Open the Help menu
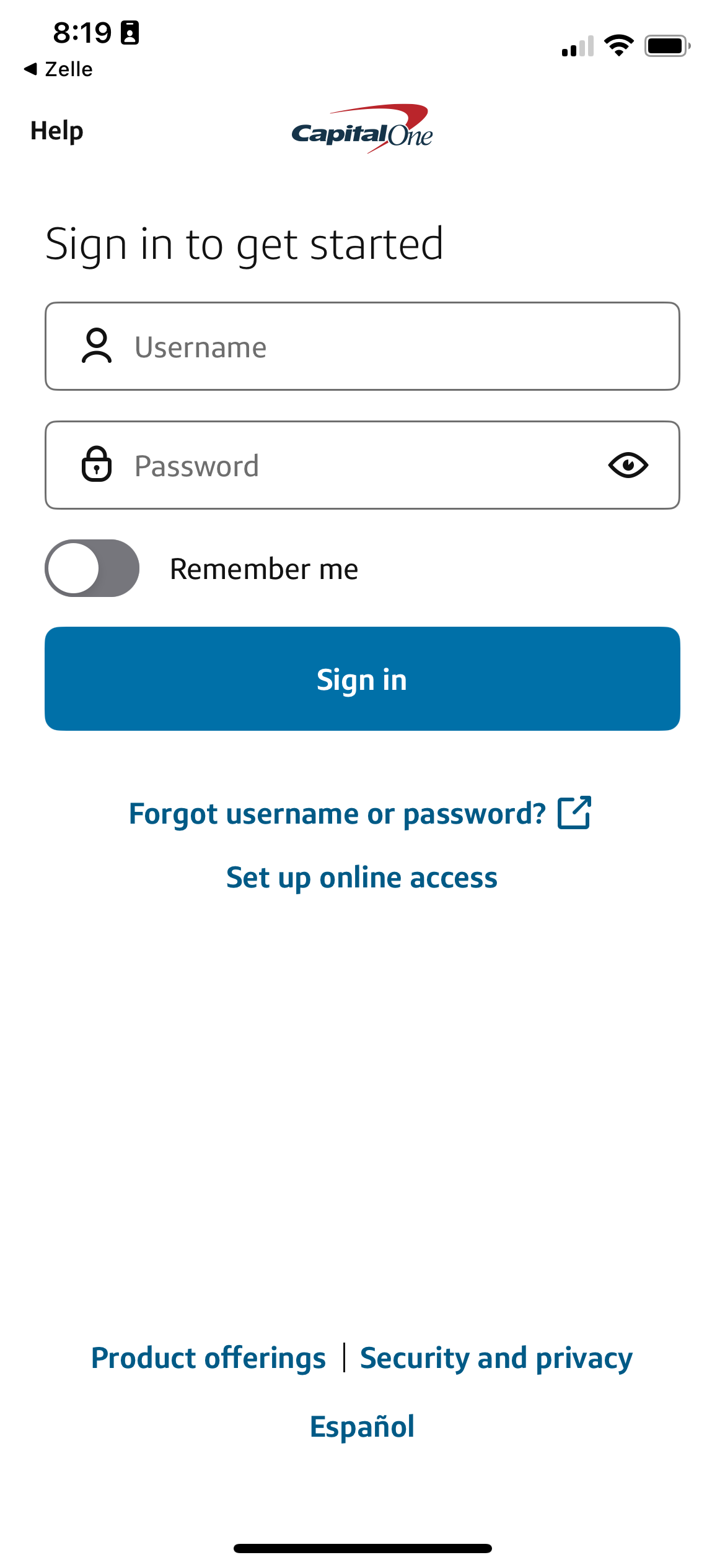 pyautogui.click(x=56, y=130)
